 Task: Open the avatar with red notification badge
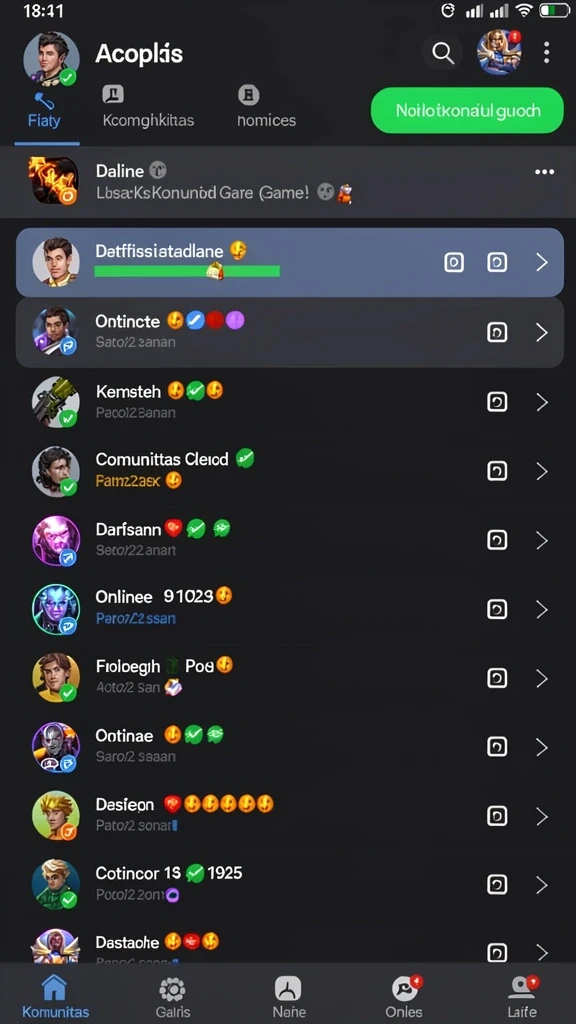(499, 52)
